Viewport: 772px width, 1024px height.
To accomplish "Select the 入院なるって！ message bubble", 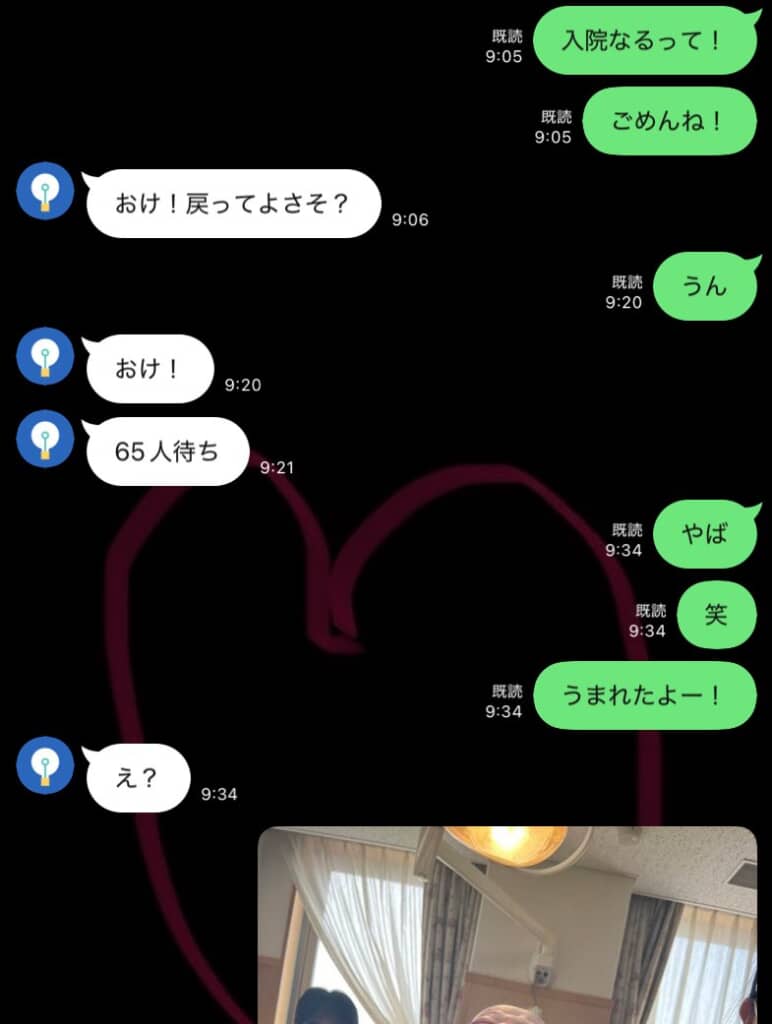I will tap(645, 42).
